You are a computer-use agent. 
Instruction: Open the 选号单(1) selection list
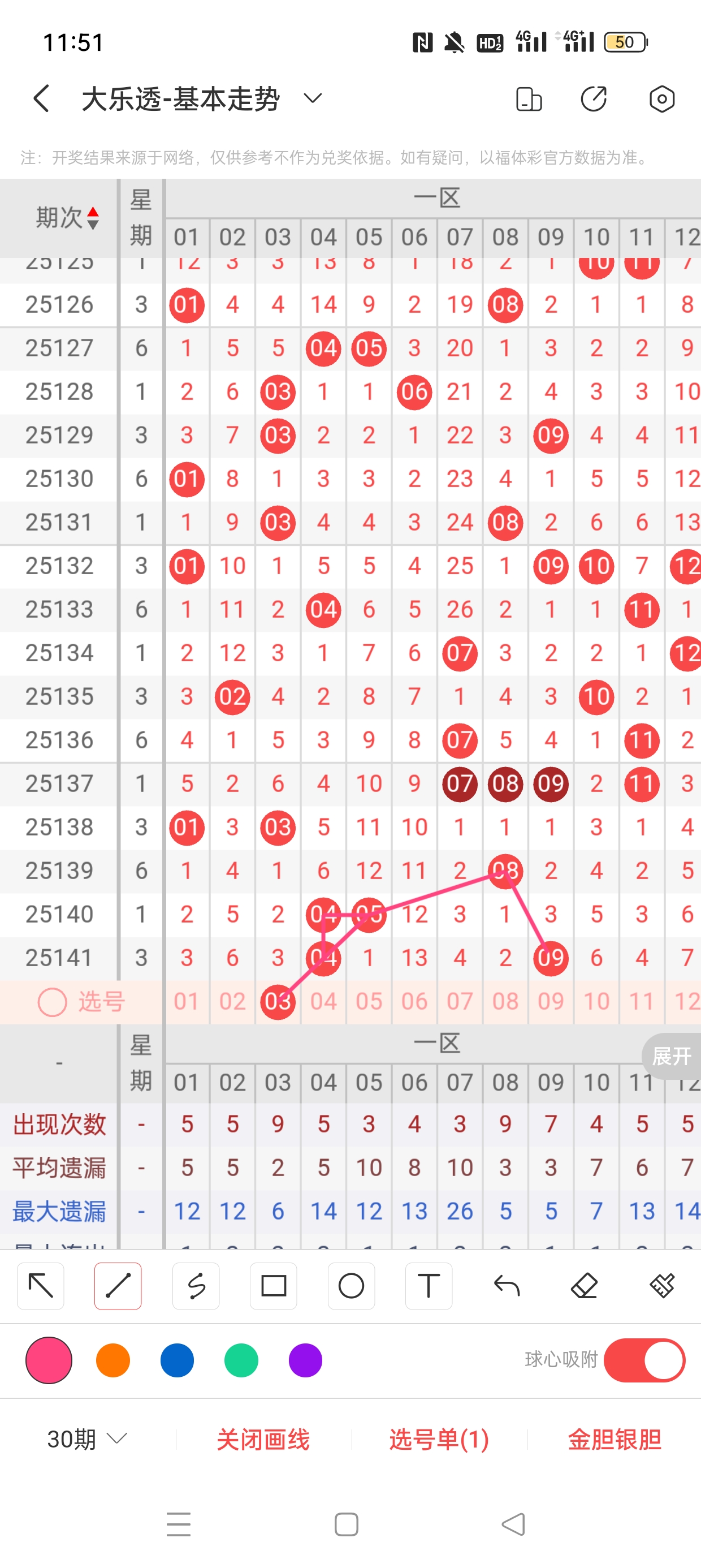(x=439, y=1439)
